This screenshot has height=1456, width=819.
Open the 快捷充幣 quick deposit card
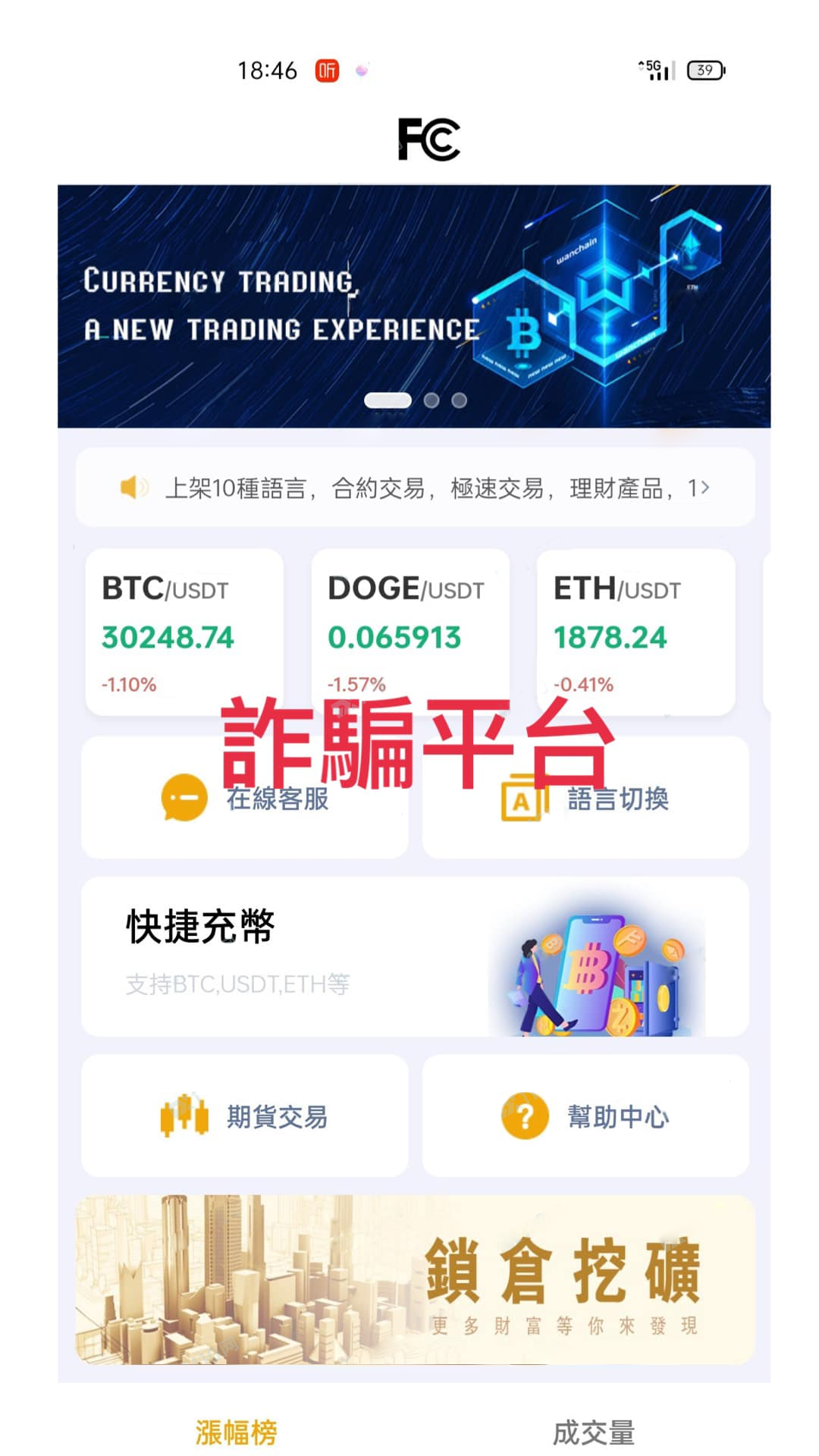pos(414,956)
